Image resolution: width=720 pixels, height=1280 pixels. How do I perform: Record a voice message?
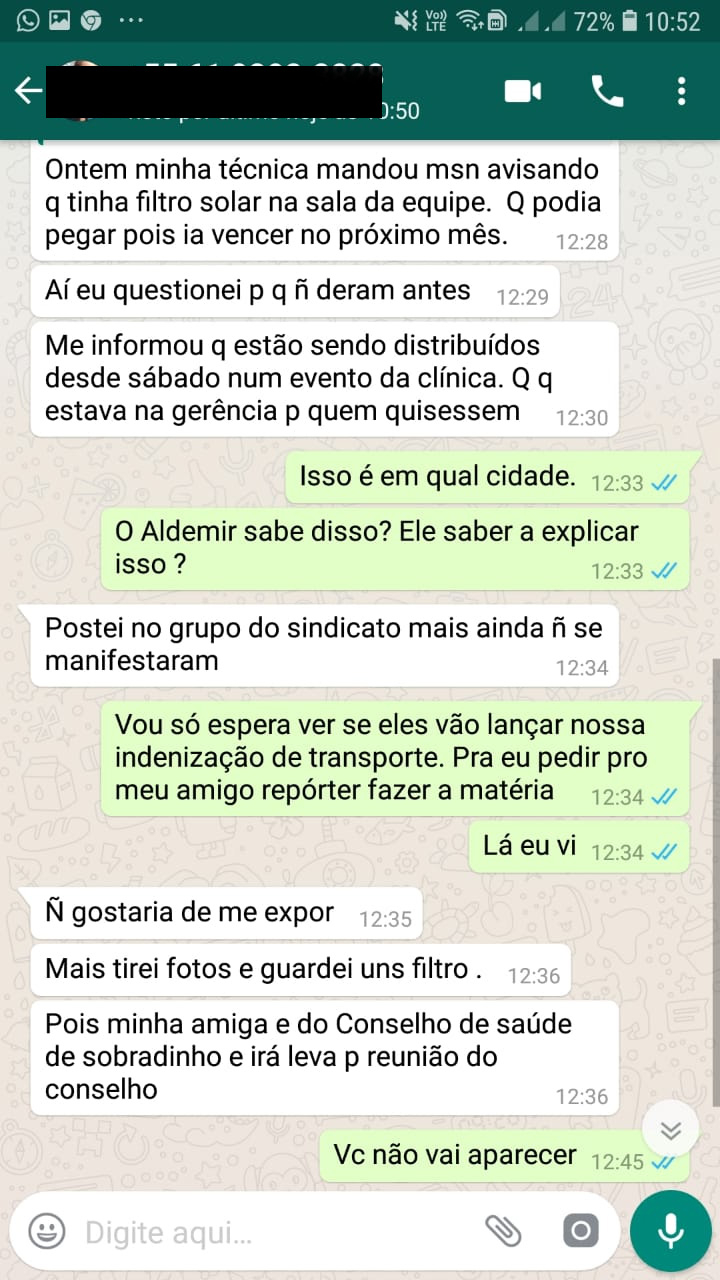tap(671, 1230)
